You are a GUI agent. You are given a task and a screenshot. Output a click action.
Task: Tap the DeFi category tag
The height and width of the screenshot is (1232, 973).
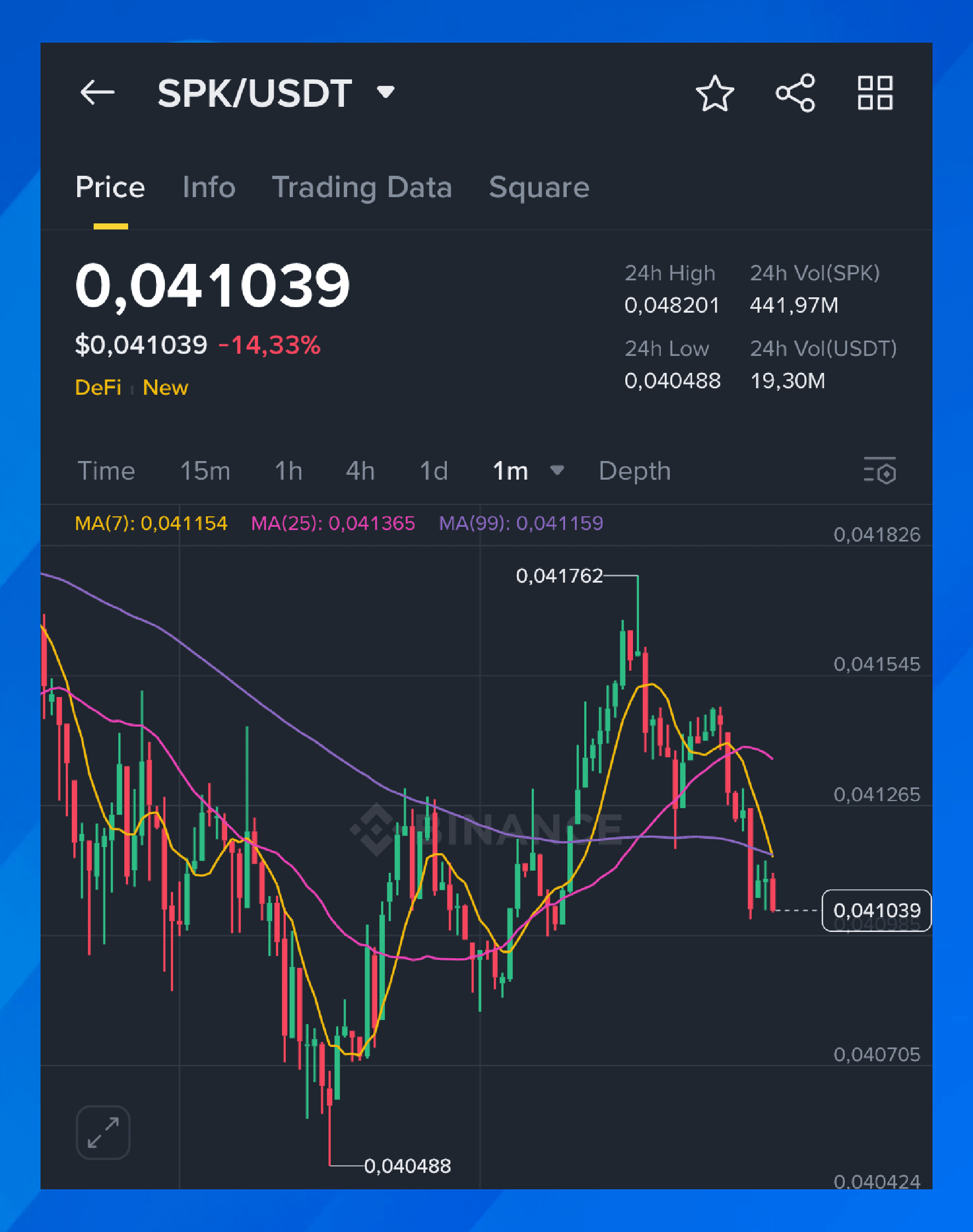tap(98, 388)
